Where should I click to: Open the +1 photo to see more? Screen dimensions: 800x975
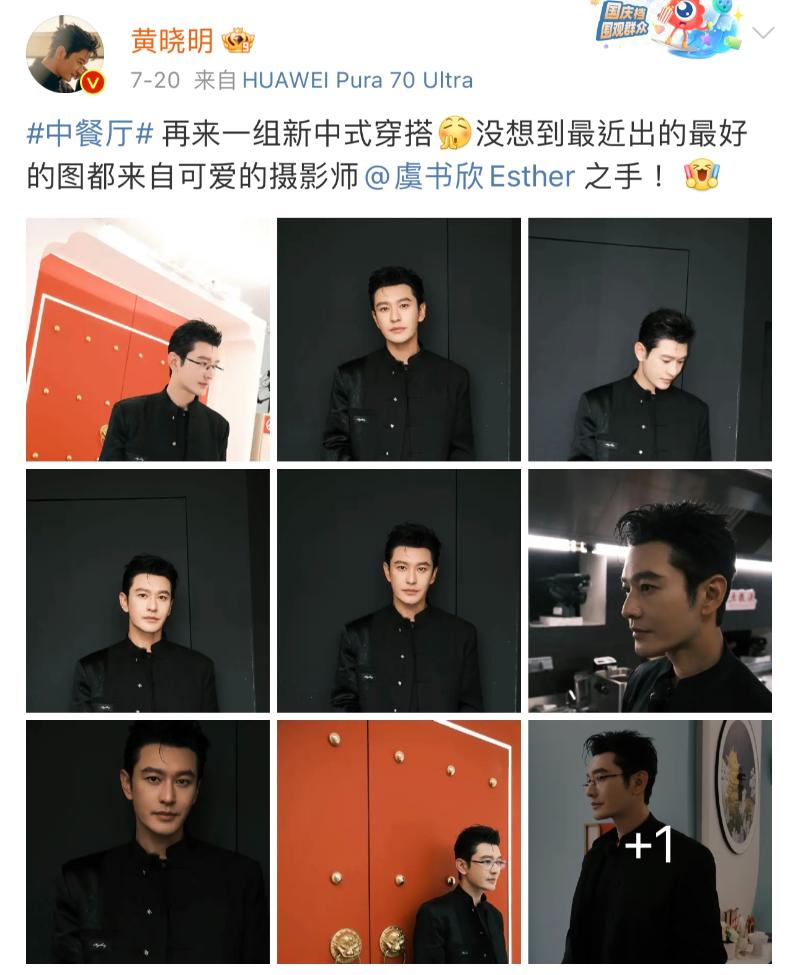tap(650, 842)
